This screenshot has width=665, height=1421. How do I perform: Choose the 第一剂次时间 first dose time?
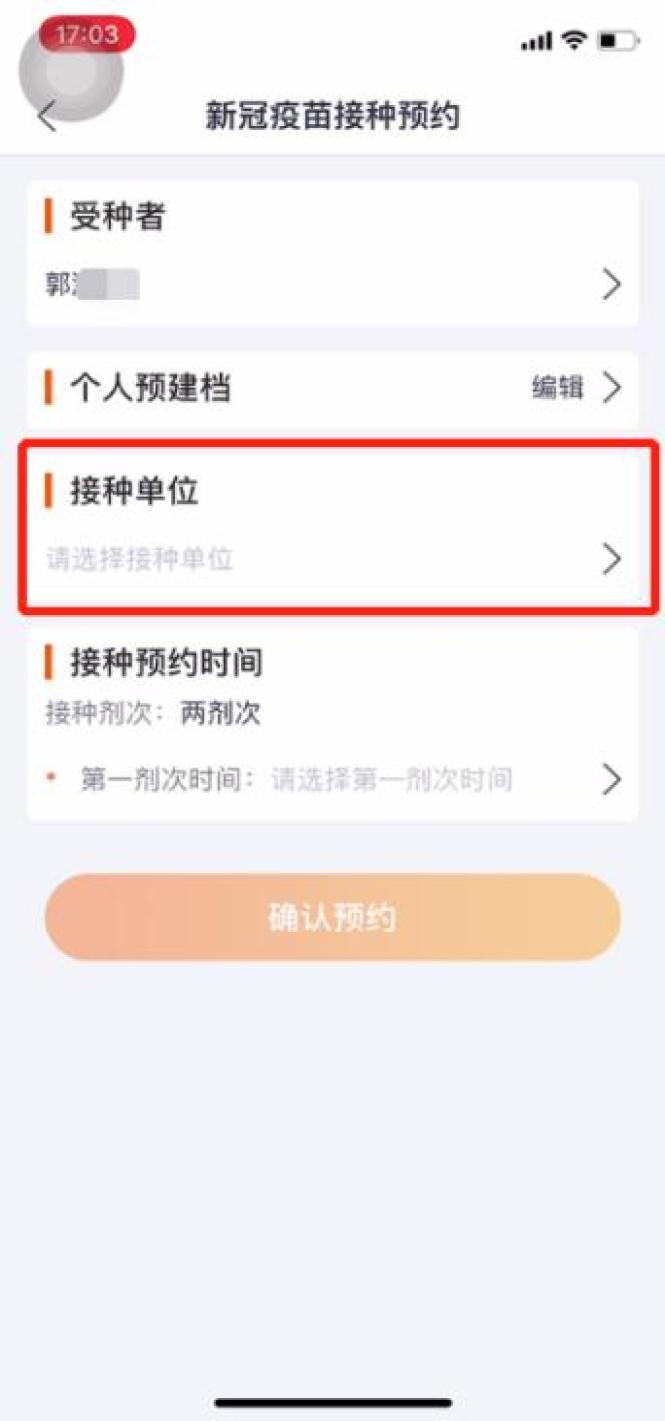[x=392, y=779]
